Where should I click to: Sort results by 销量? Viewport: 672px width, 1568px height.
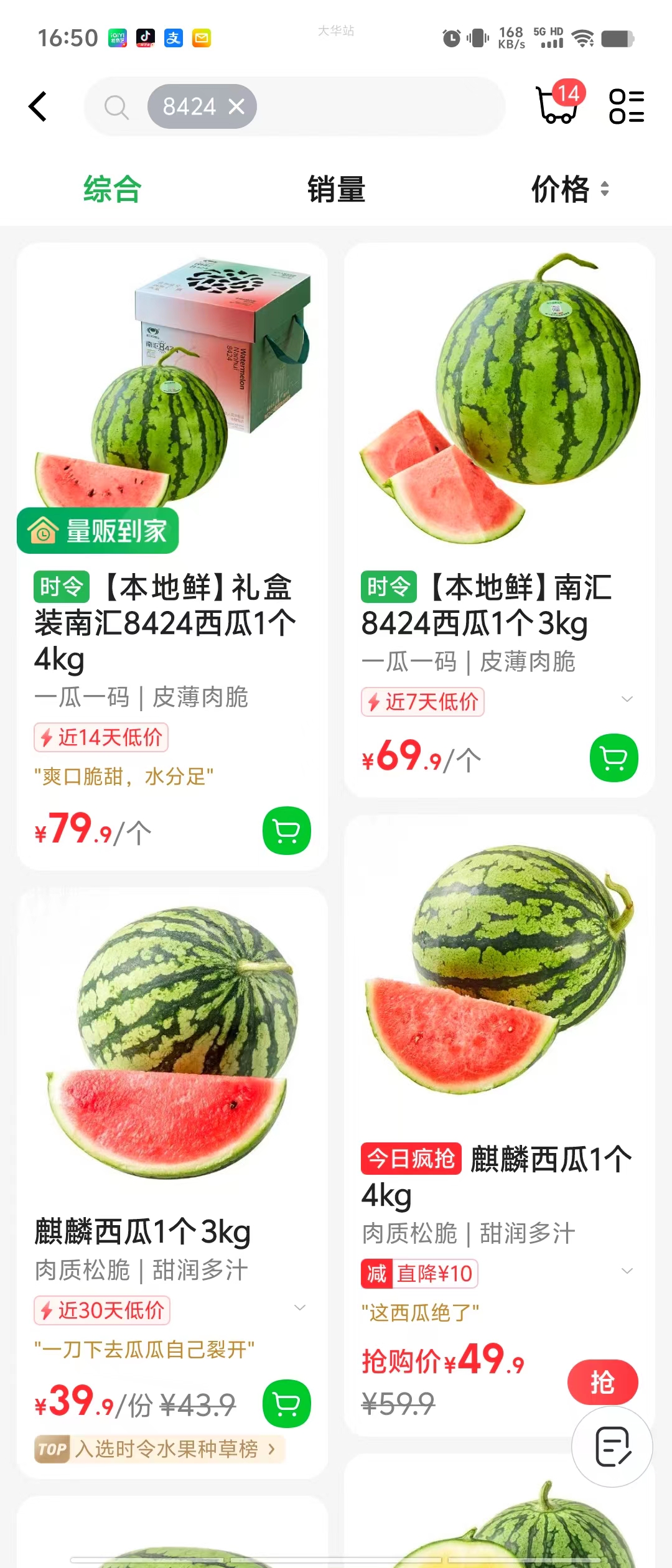[x=336, y=189]
